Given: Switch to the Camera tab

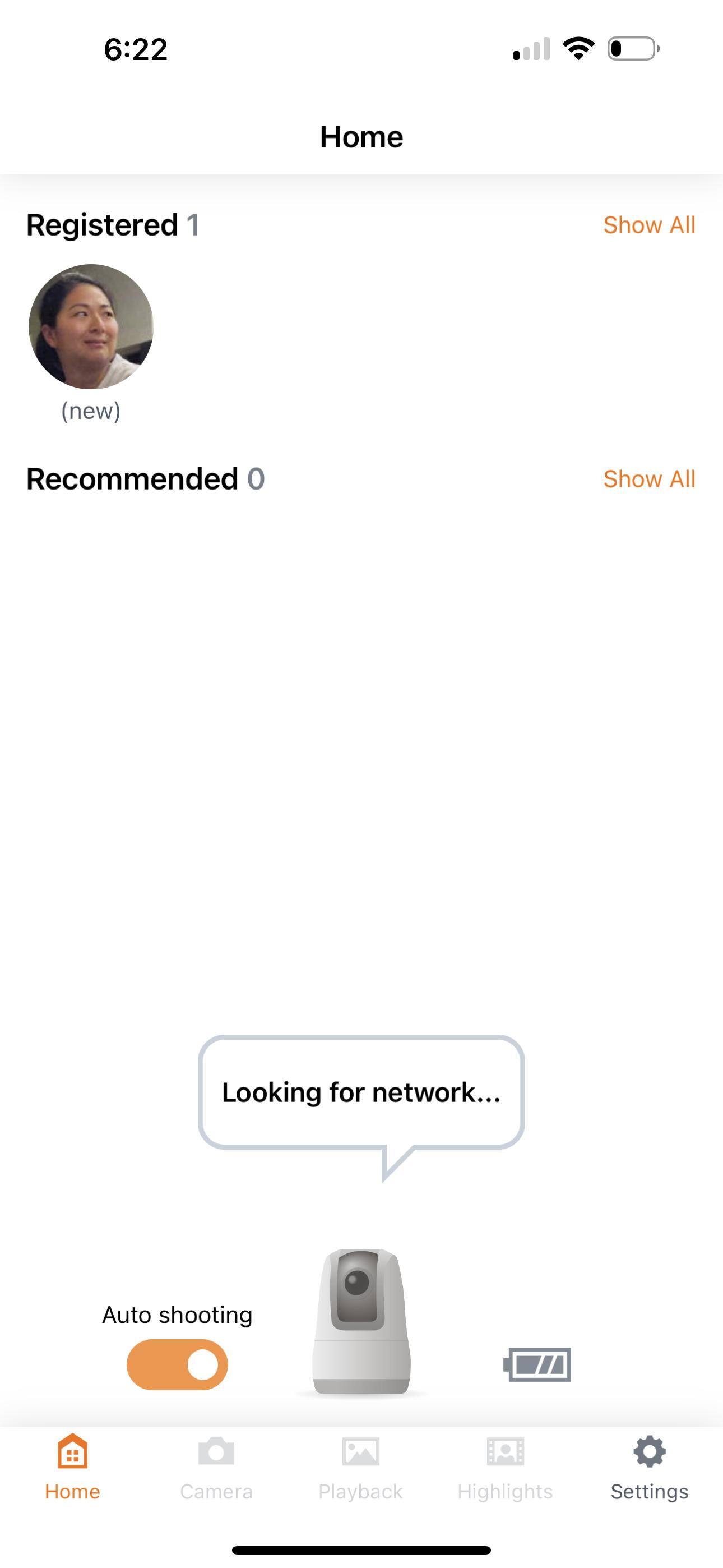Looking at the screenshot, I should coord(216,1468).
